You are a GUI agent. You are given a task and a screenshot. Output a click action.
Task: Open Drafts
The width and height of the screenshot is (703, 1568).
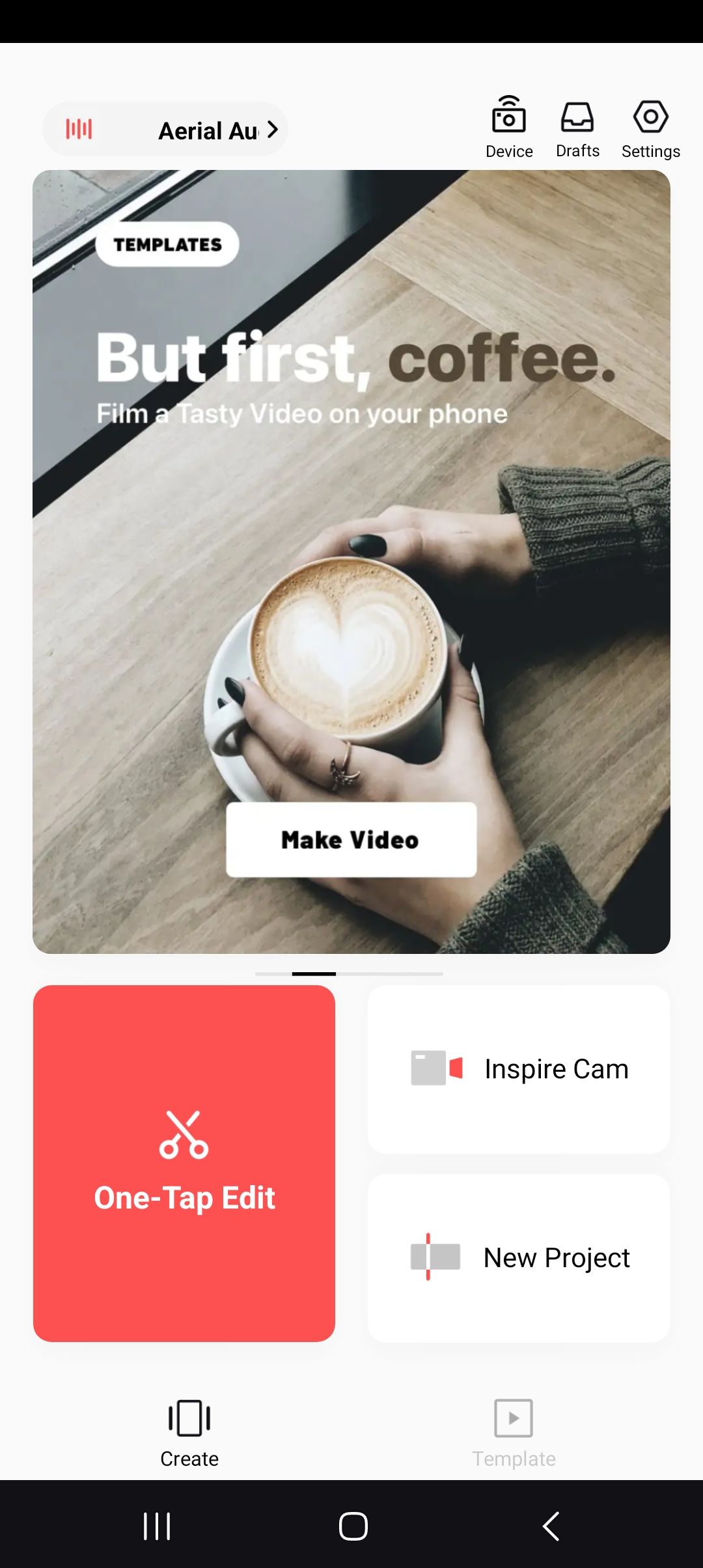tap(577, 129)
